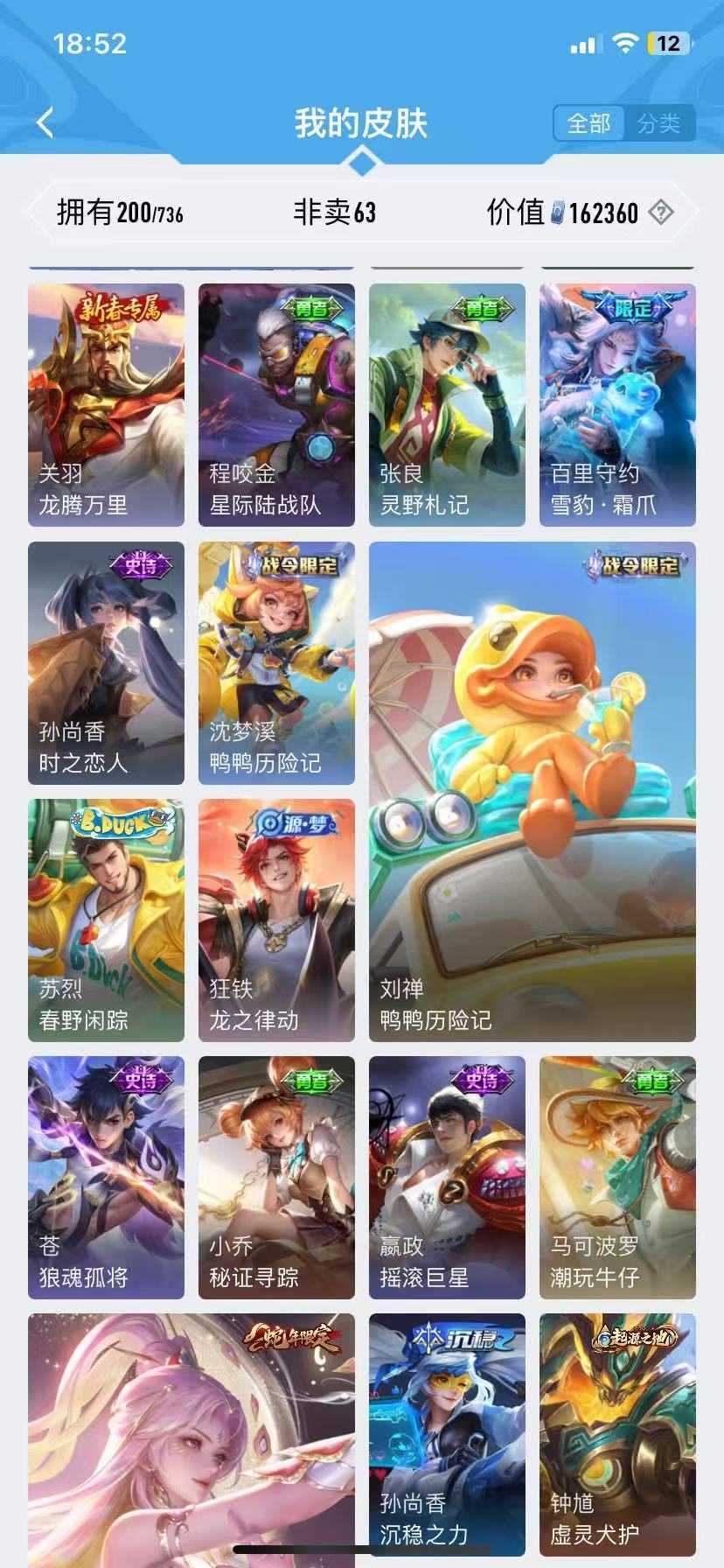This screenshot has height=1568, width=724.
Task: Tap the Wi-Fi icon in the status bar
Action: click(x=623, y=42)
